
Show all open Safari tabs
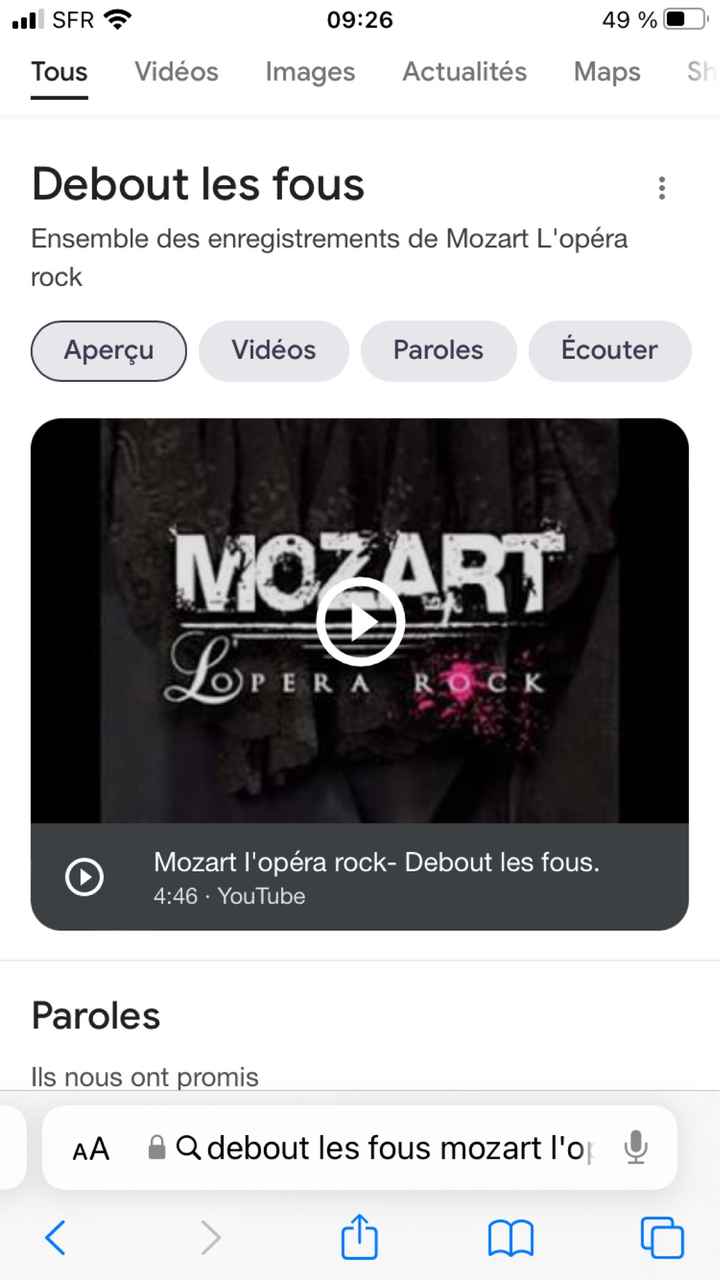click(662, 1237)
